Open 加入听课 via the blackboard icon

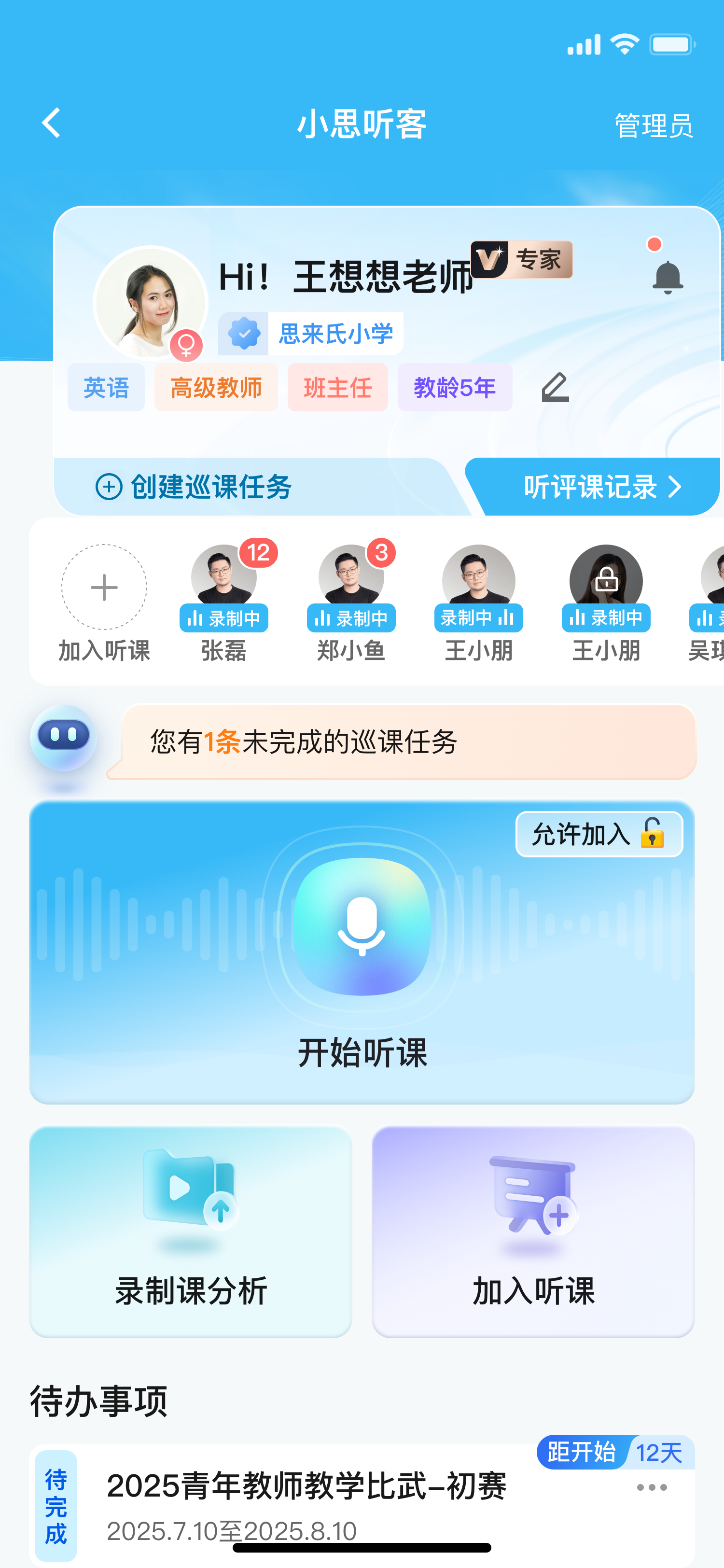tap(530, 1192)
